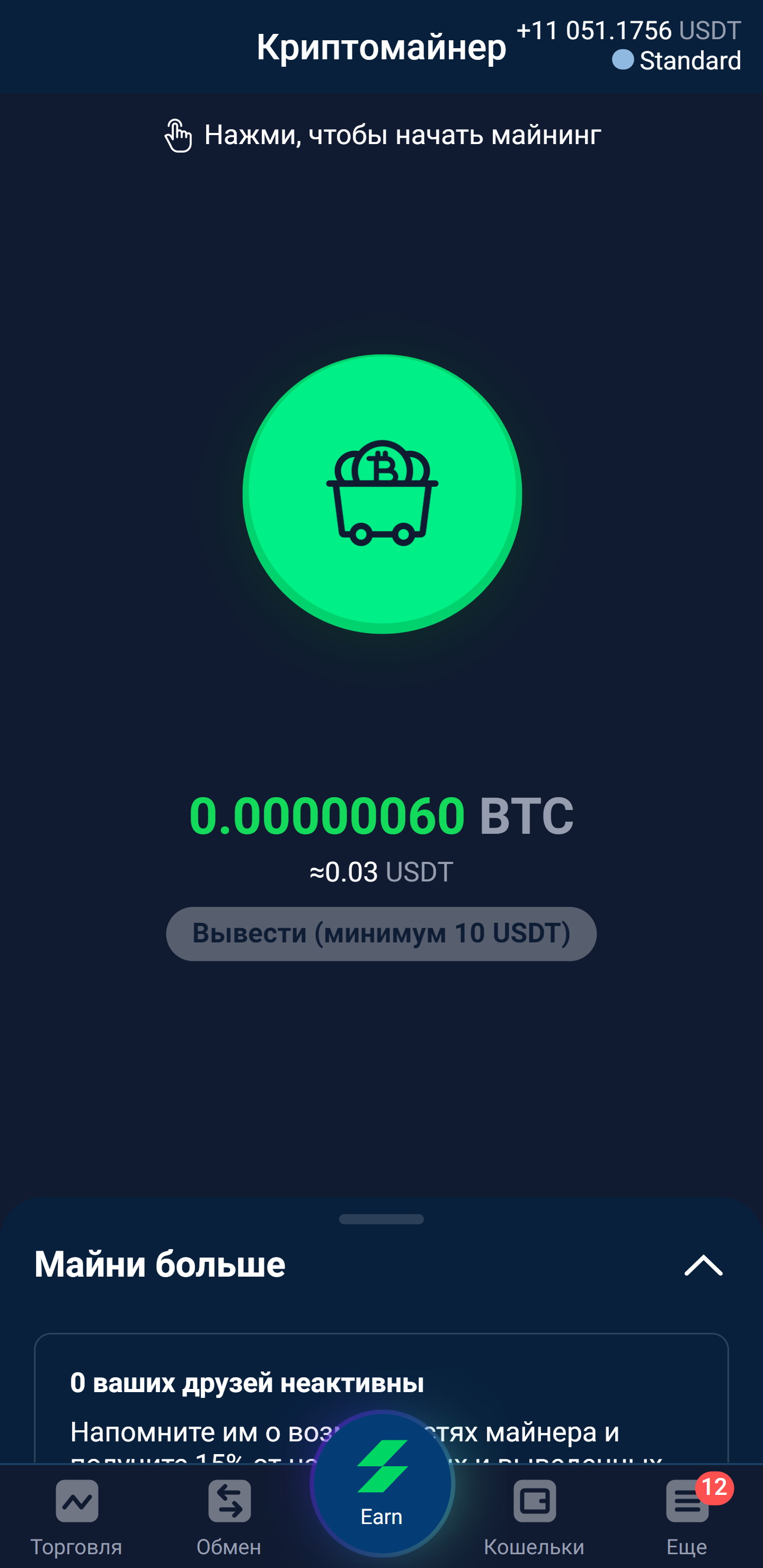
Task: Tap the green bitcoin cart mining button
Action: [x=382, y=494]
